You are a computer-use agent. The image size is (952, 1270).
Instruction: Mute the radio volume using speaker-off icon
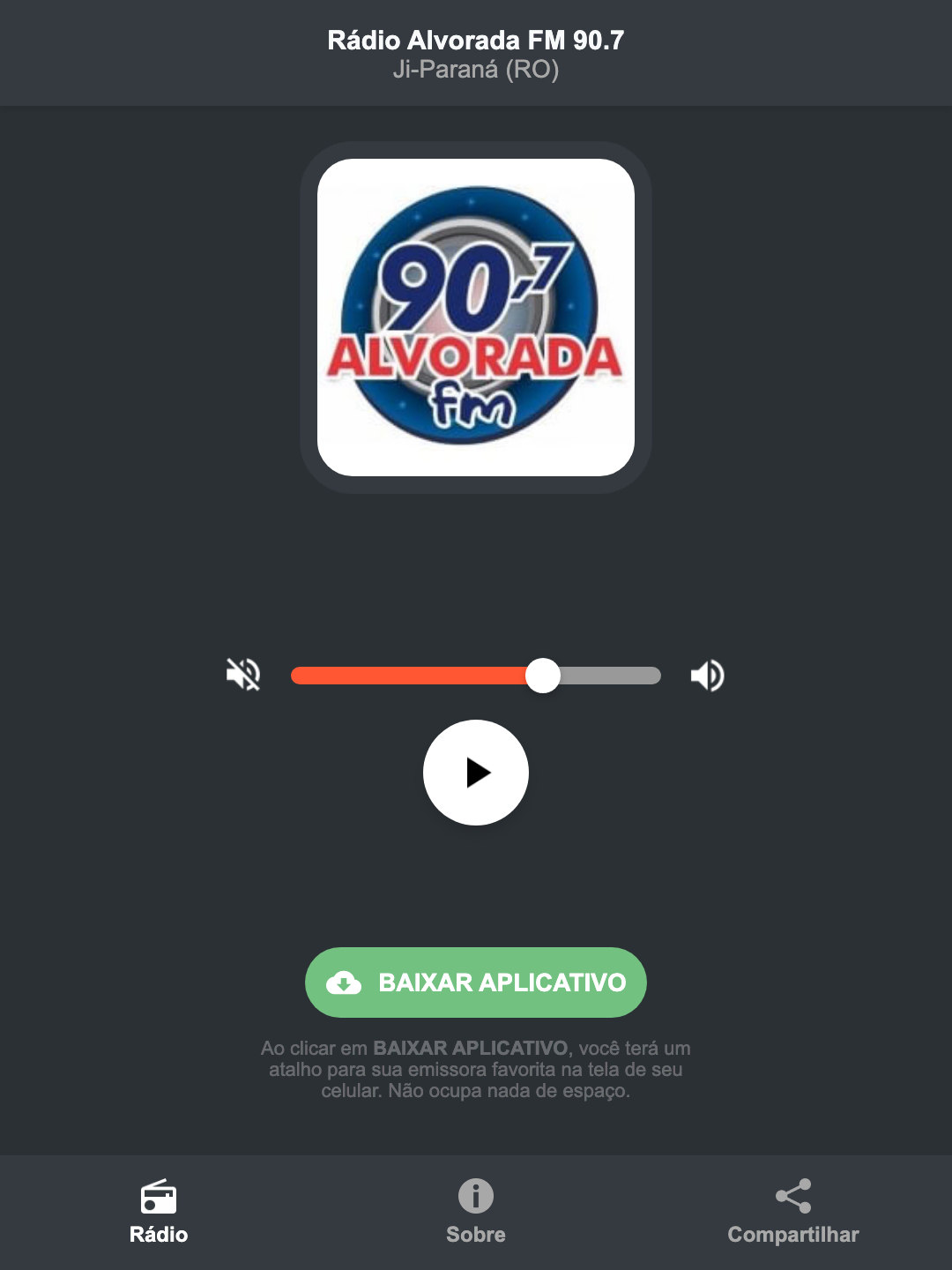(x=242, y=675)
